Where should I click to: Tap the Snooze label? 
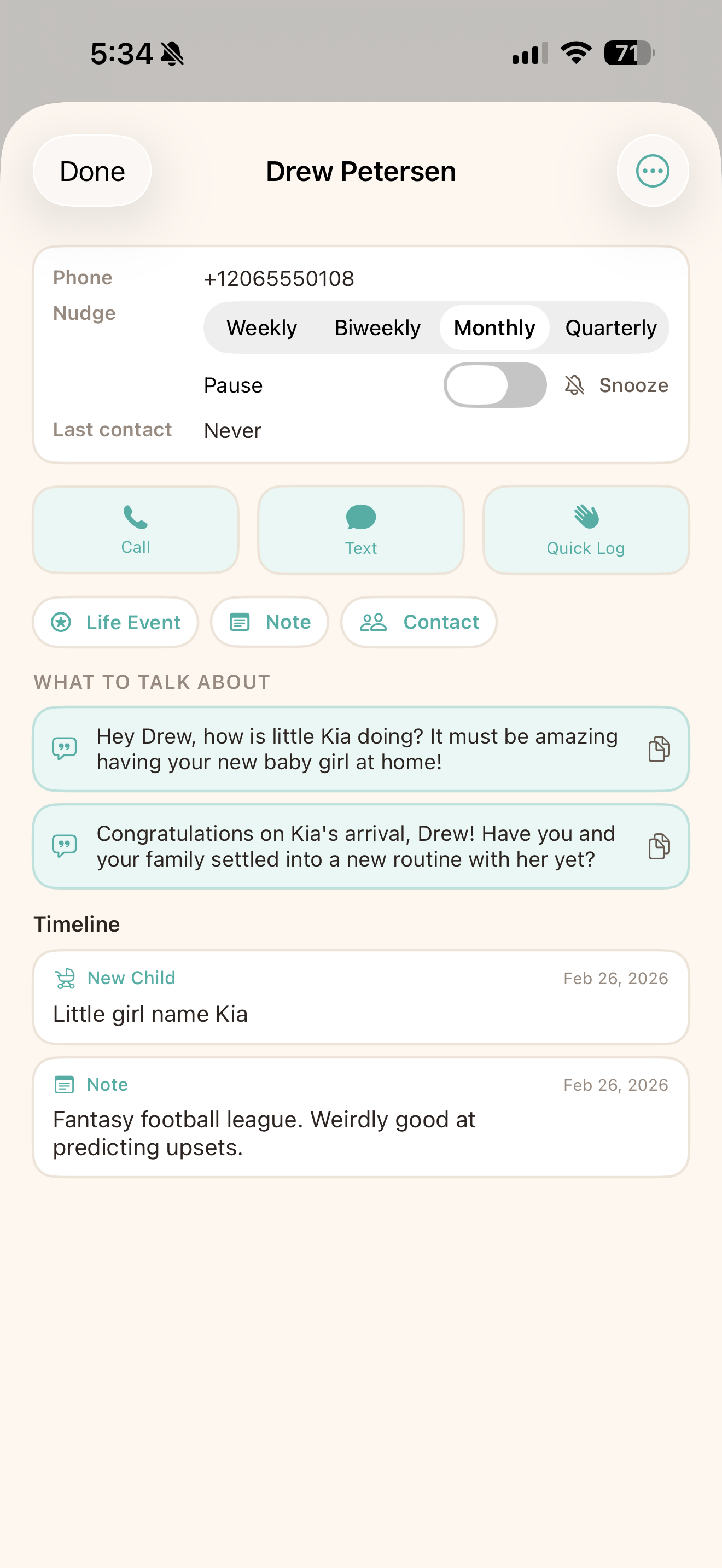point(634,385)
